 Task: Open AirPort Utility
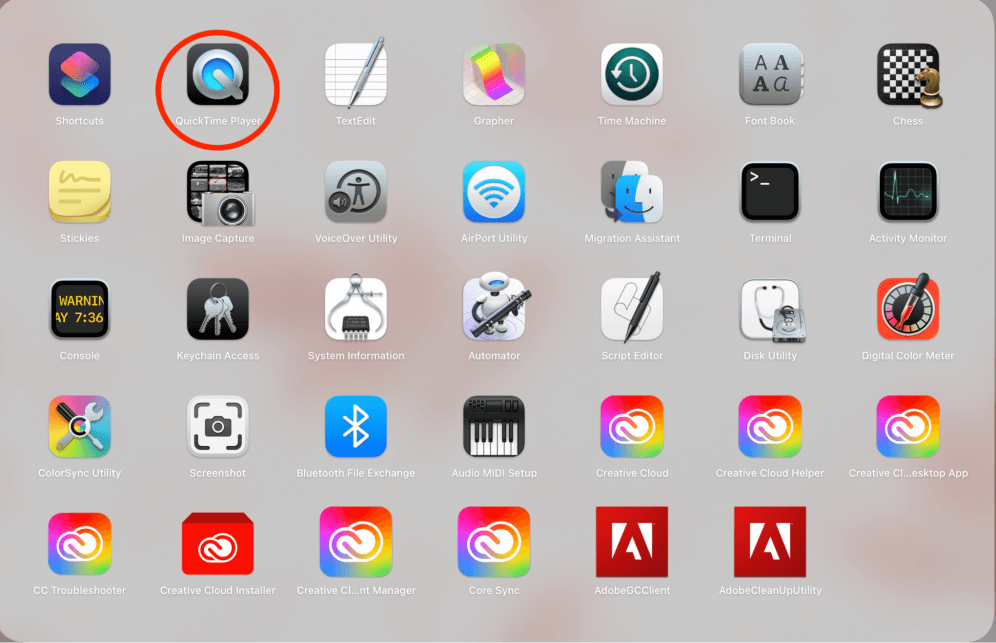pos(494,192)
